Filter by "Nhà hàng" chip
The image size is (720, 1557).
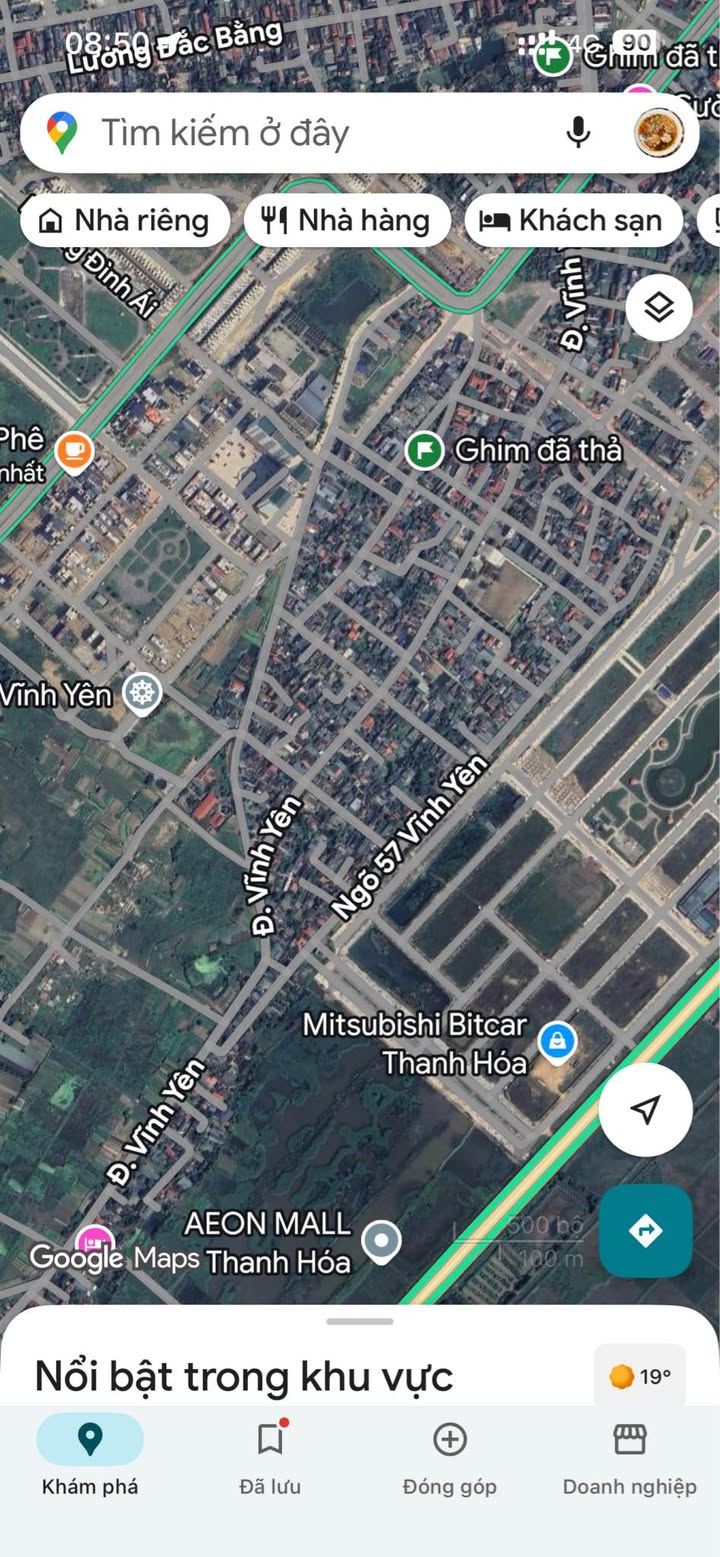pos(347,220)
